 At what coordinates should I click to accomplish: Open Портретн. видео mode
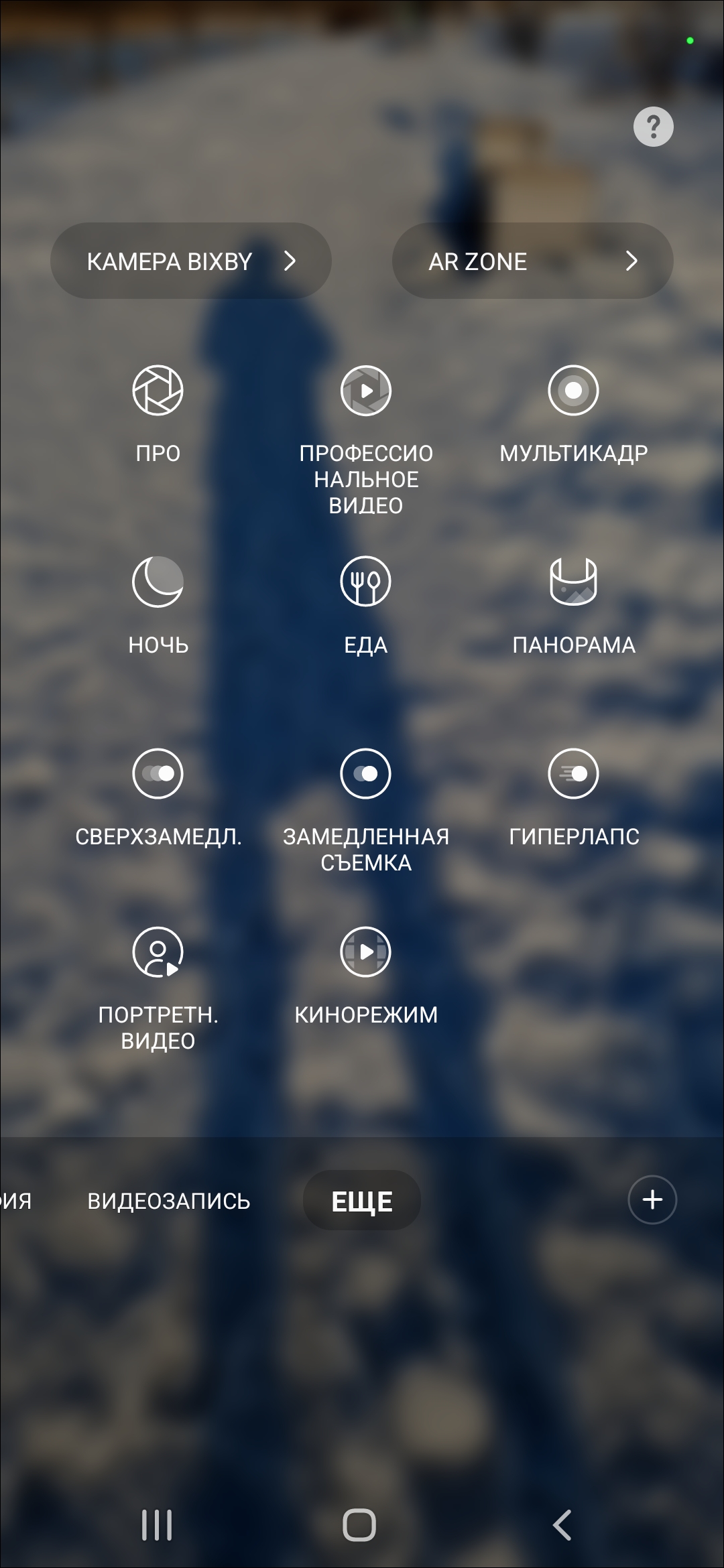click(158, 952)
